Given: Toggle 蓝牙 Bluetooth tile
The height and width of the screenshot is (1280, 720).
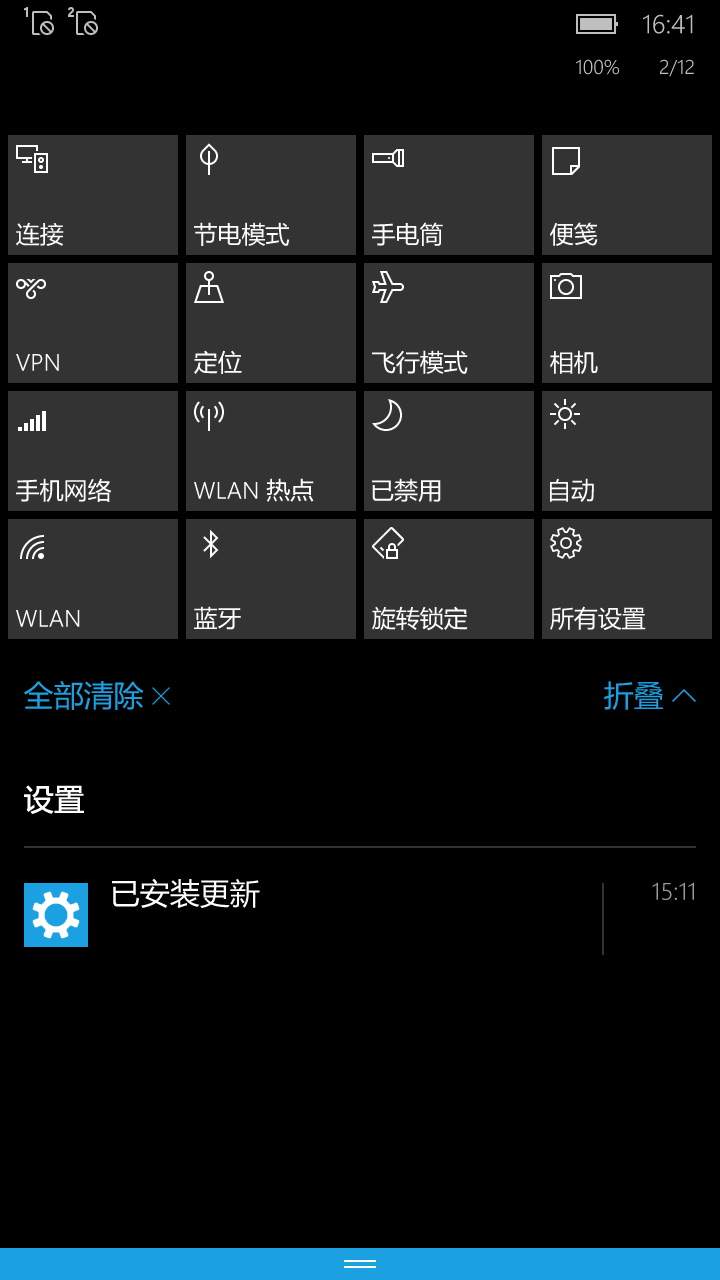Looking at the screenshot, I should point(271,579).
